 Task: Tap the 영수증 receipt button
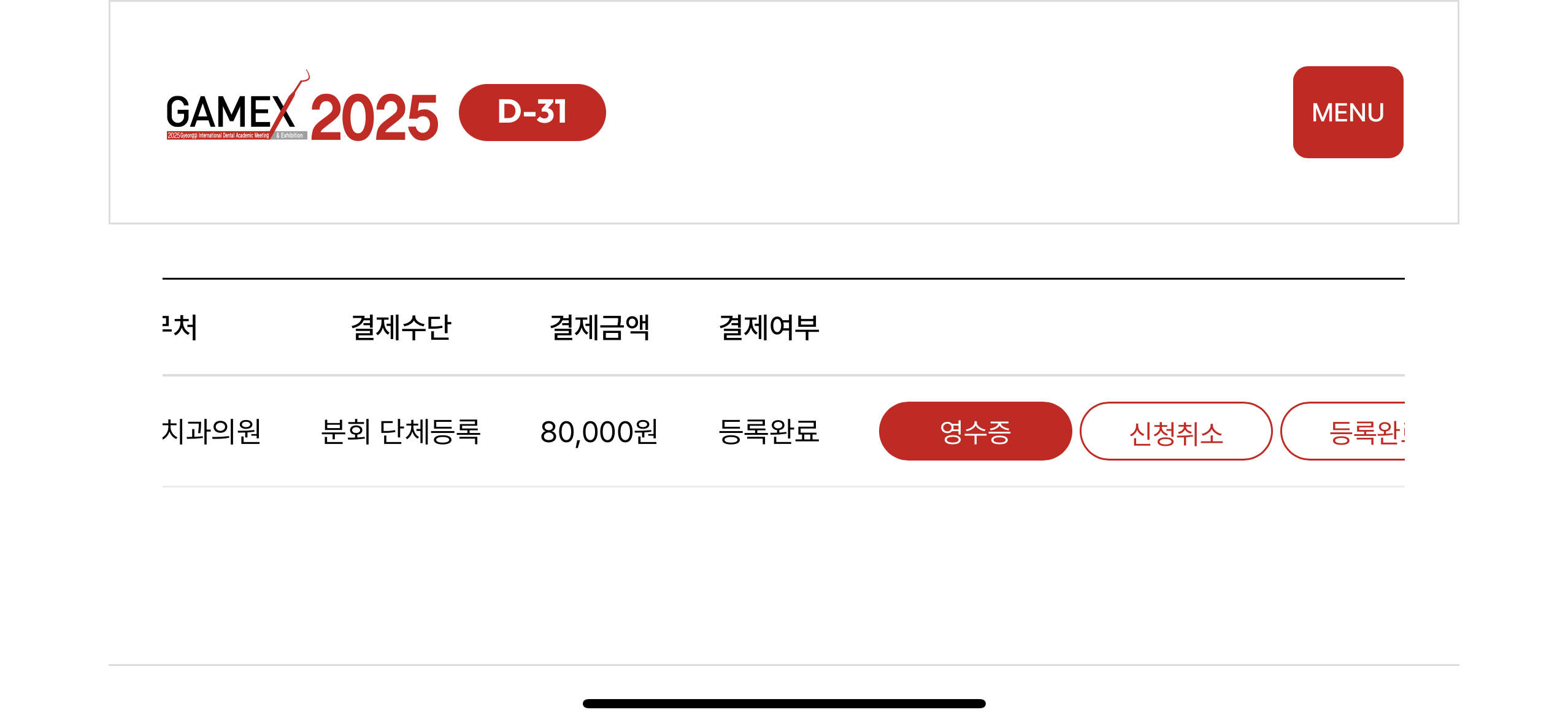tap(975, 431)
